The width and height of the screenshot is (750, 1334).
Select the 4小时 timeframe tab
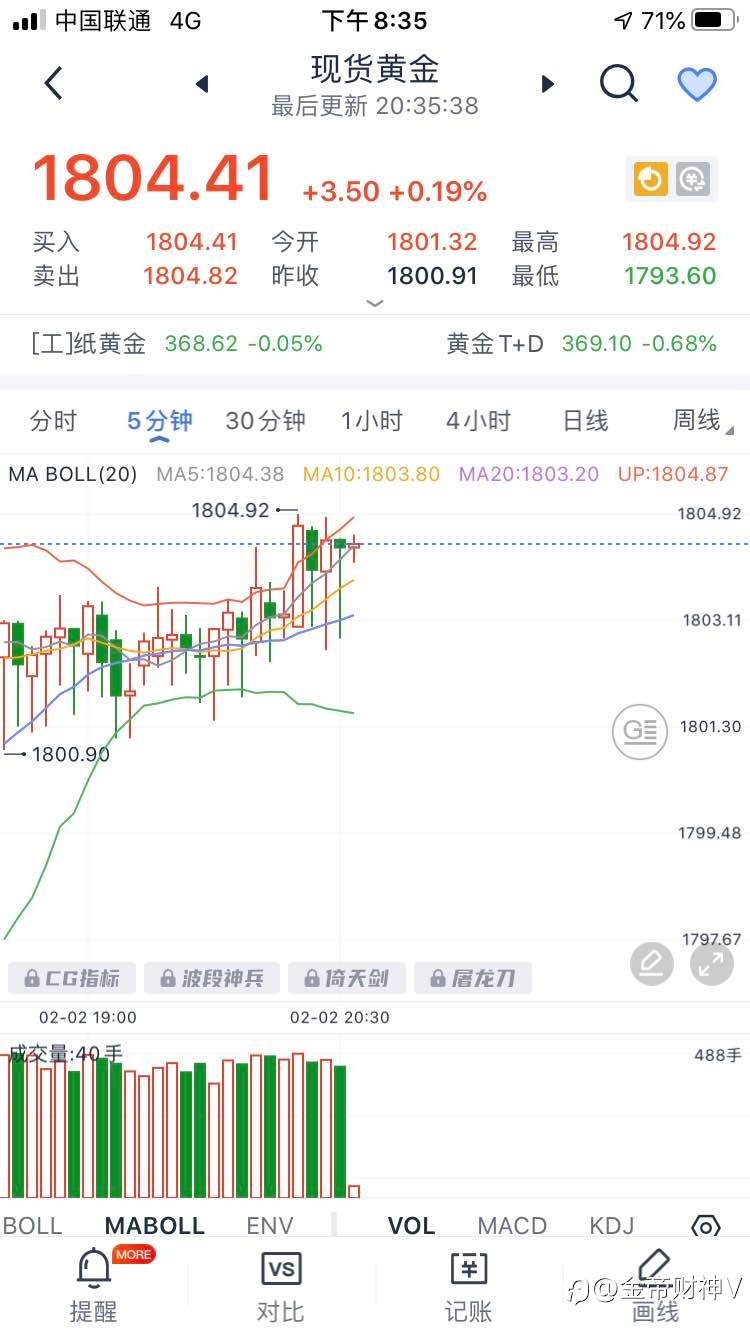(x=478, y=421)
